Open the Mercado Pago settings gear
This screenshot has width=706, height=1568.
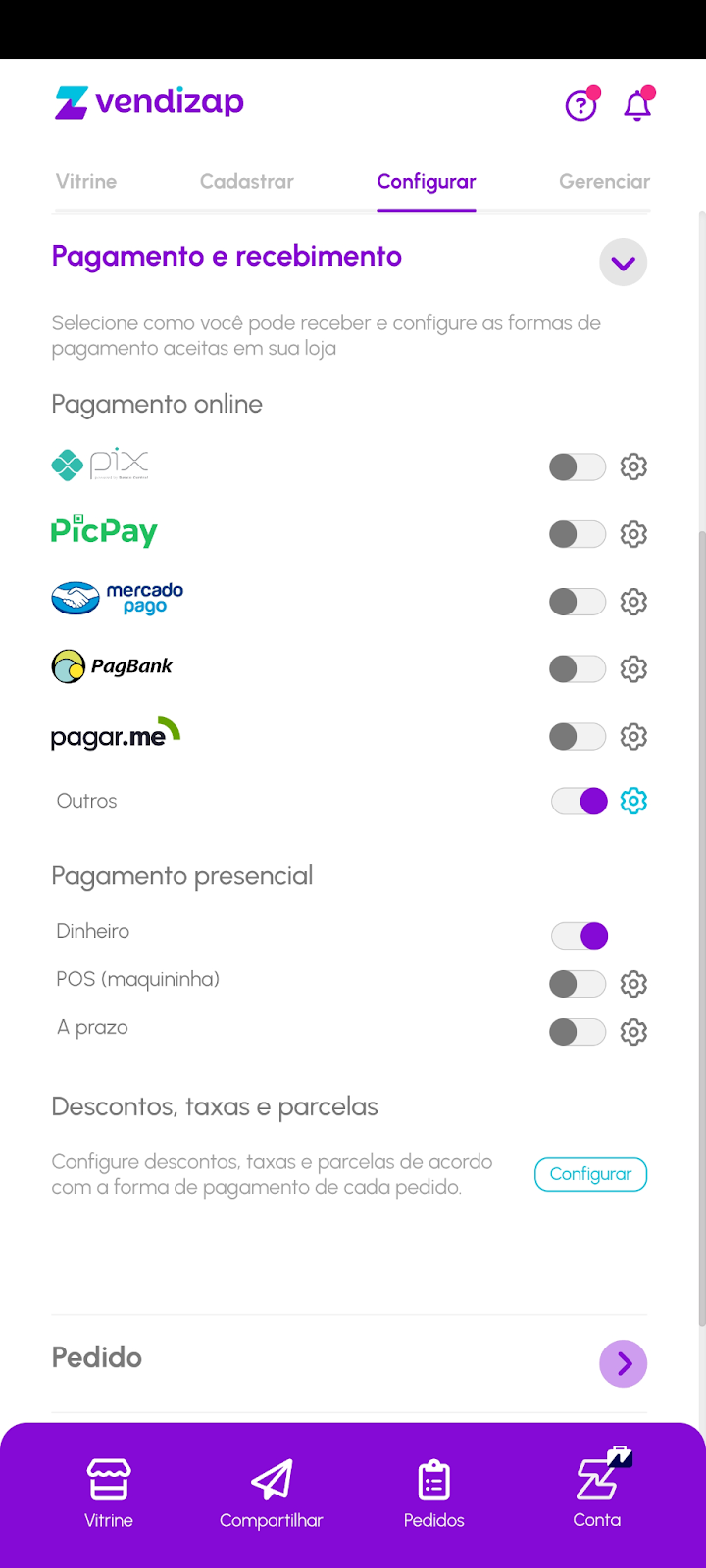[633, 602]
